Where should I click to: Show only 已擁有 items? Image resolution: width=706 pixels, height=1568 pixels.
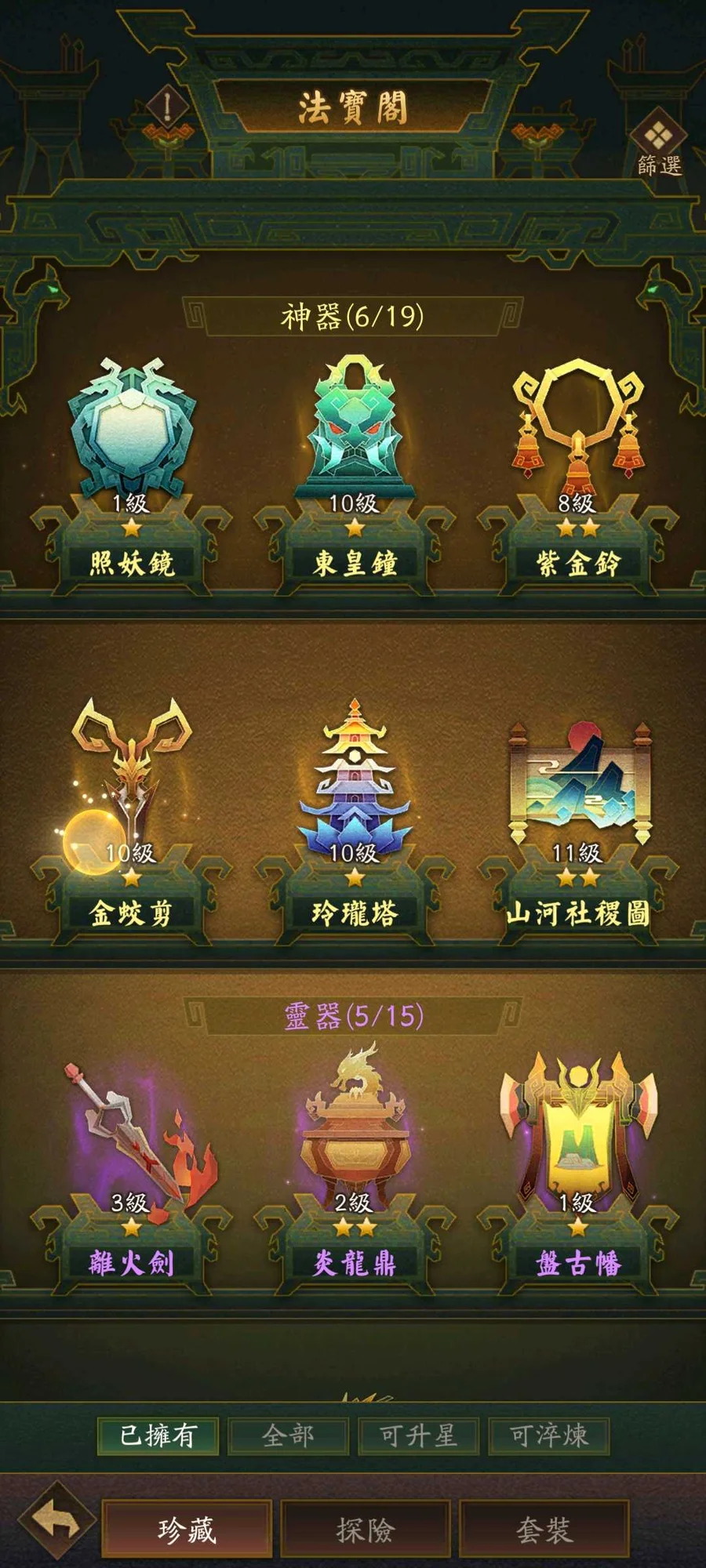(158, 1436)
